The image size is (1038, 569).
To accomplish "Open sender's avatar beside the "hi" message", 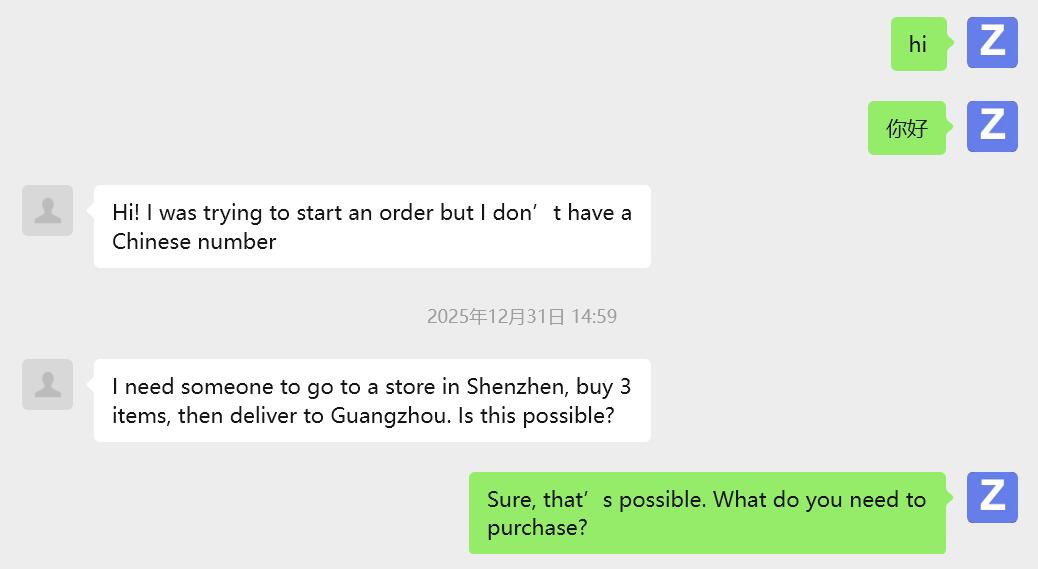I will click(991, 43).
